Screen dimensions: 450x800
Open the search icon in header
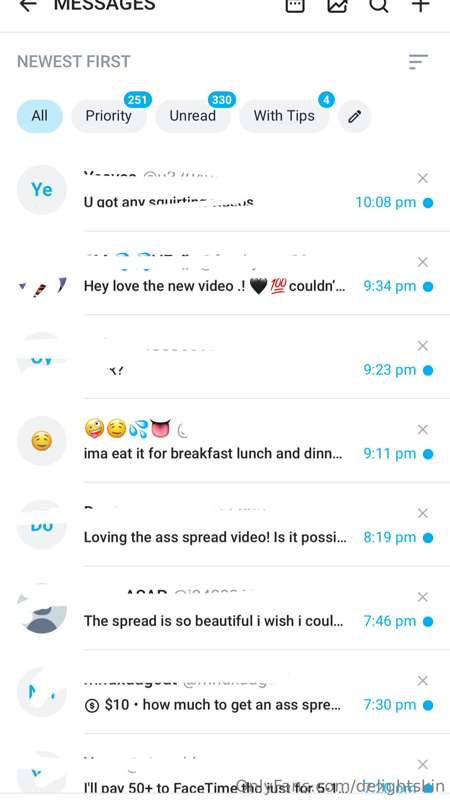(379, 5)
